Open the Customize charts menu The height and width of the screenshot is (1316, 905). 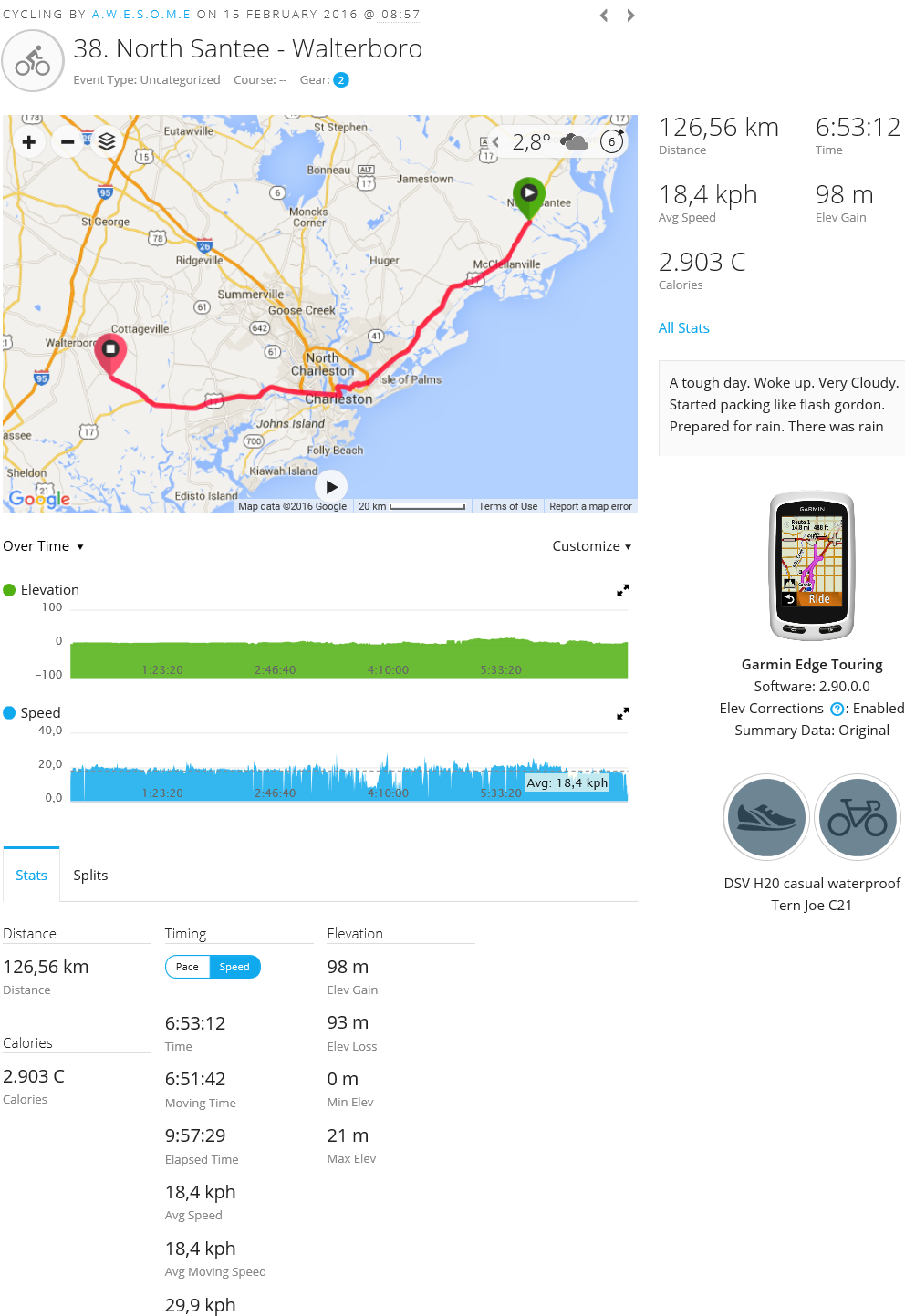tap(591, 546)
